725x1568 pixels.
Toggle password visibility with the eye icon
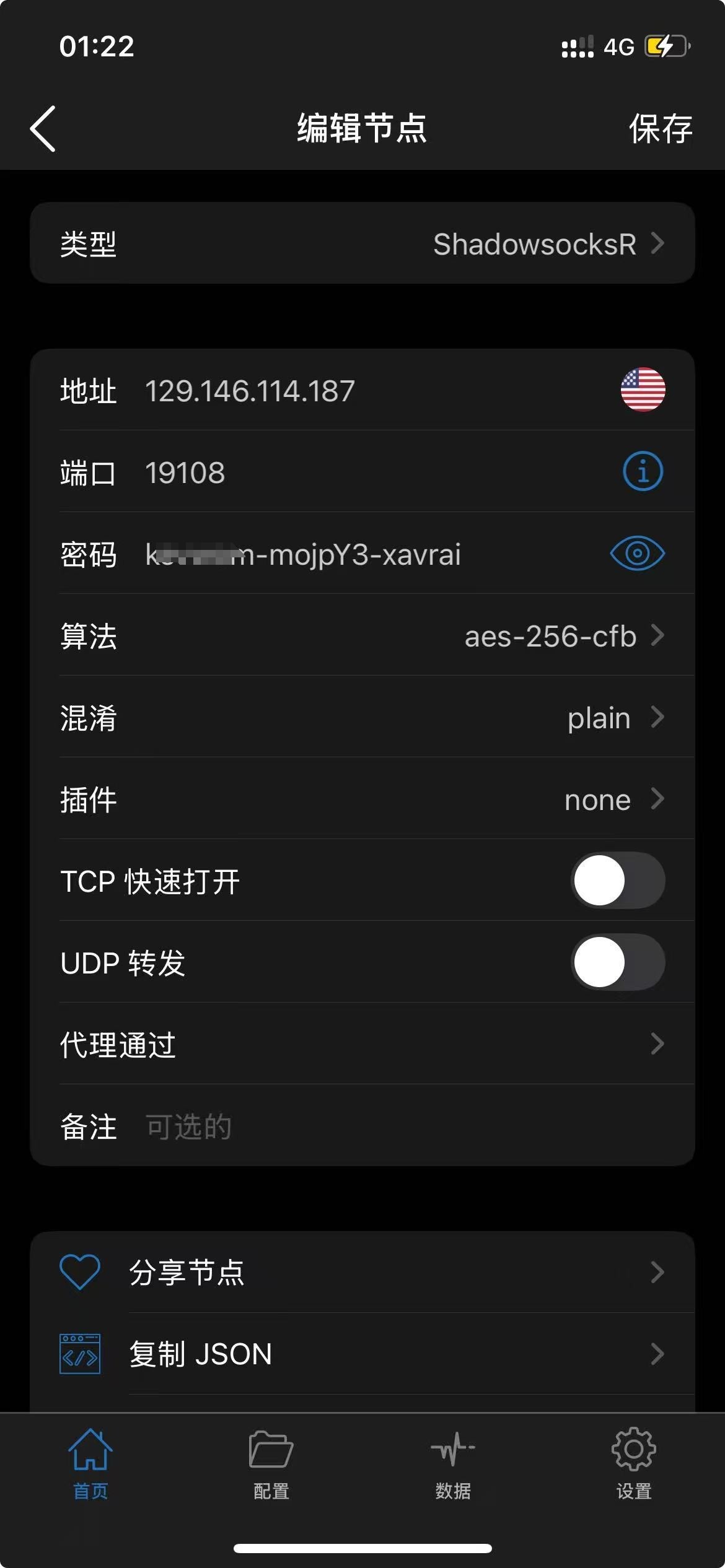(637, 553)
